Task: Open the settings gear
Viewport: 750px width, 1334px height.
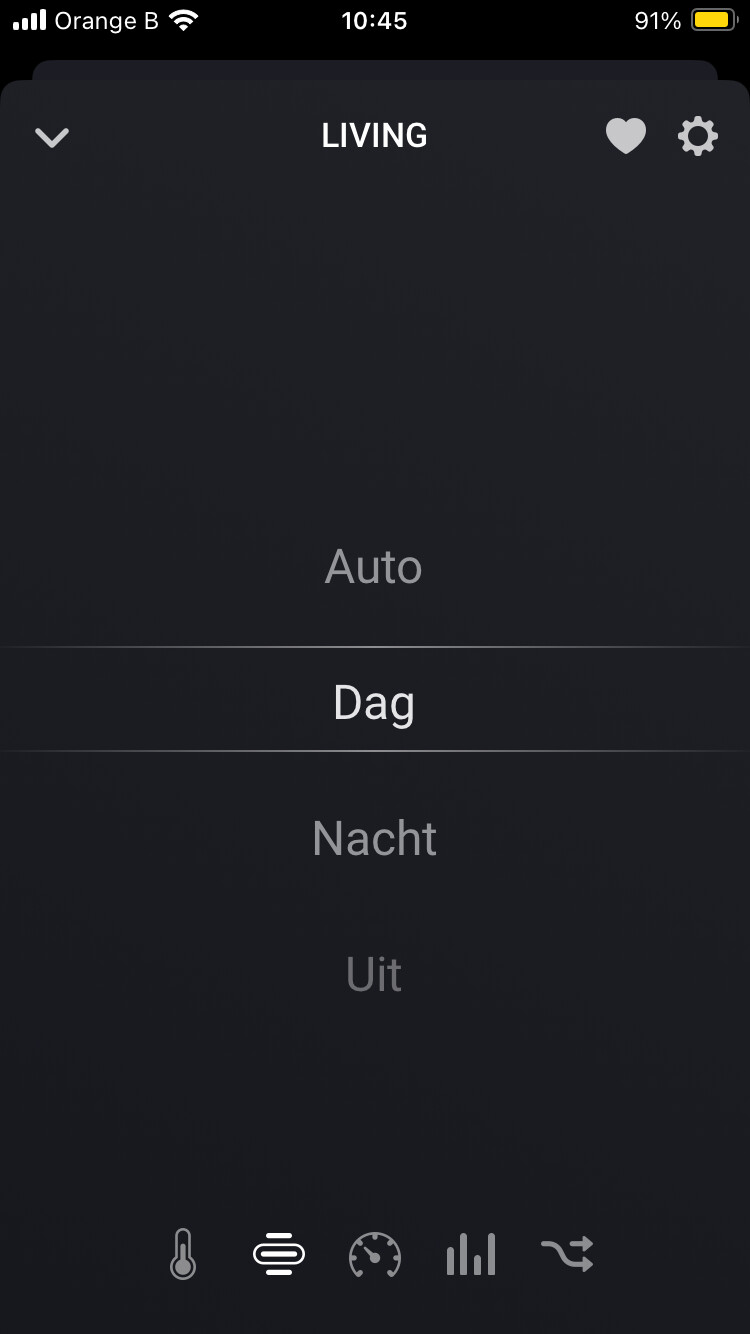Action: pyautogui.click(x=698, y=136)
